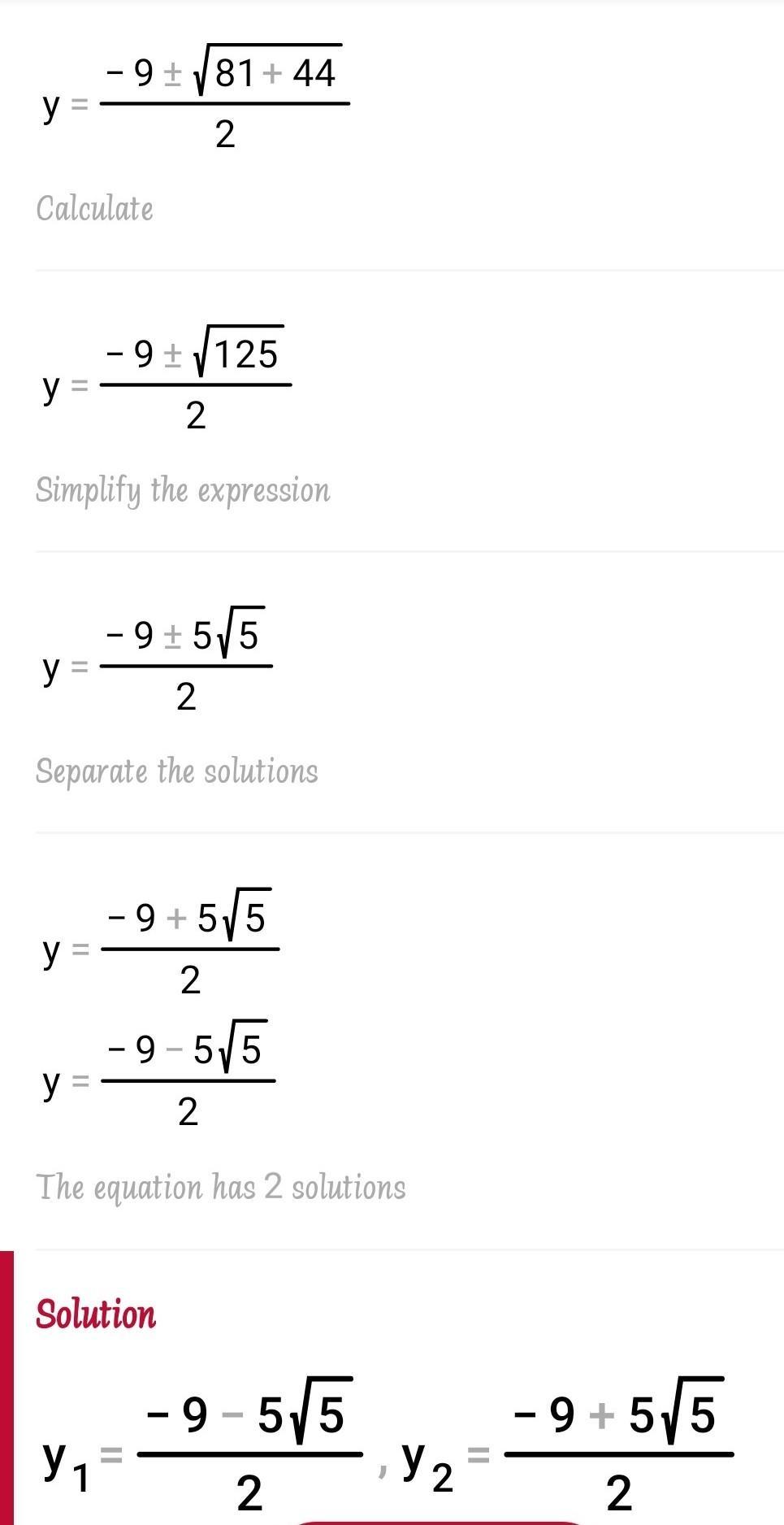
Task: Tap the red button peeking at bottom edge
Action: 439,1523
